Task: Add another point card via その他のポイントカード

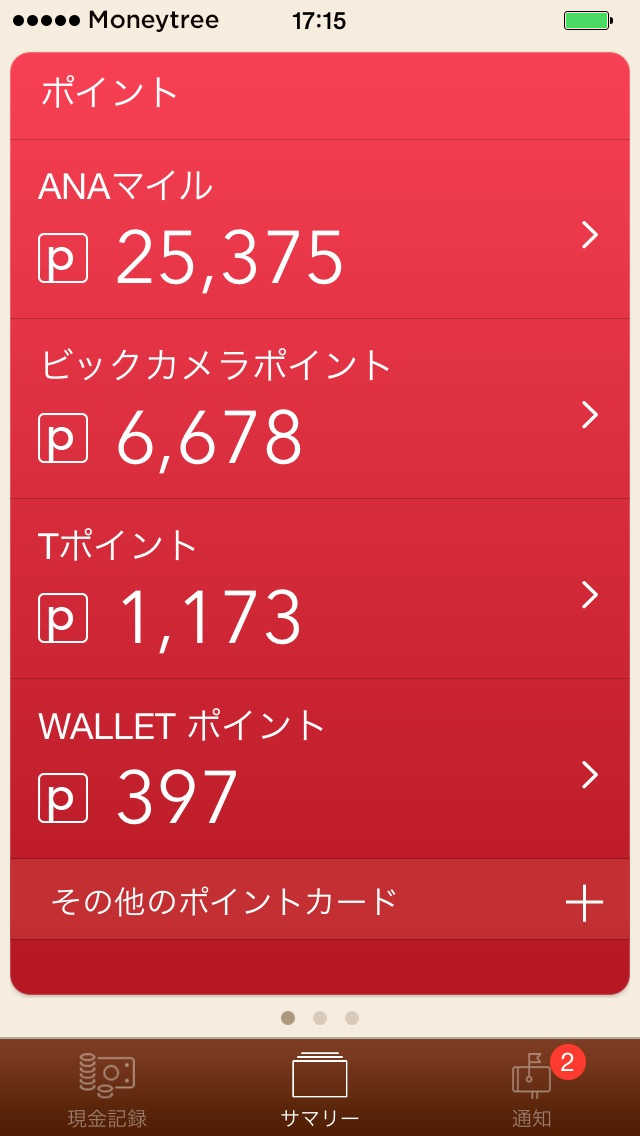Action: click(320, 899)
